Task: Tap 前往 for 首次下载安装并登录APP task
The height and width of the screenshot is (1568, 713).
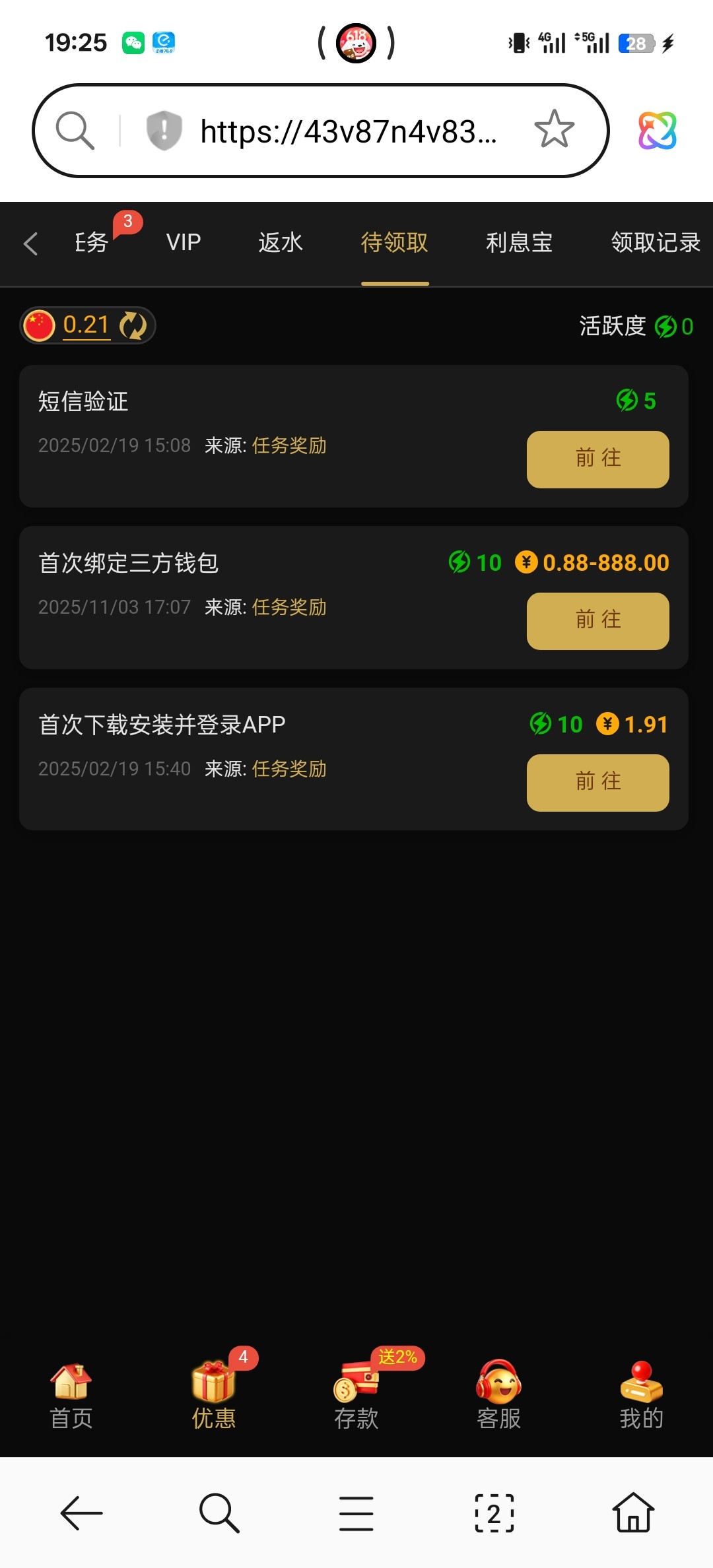Action: point(597,783)
